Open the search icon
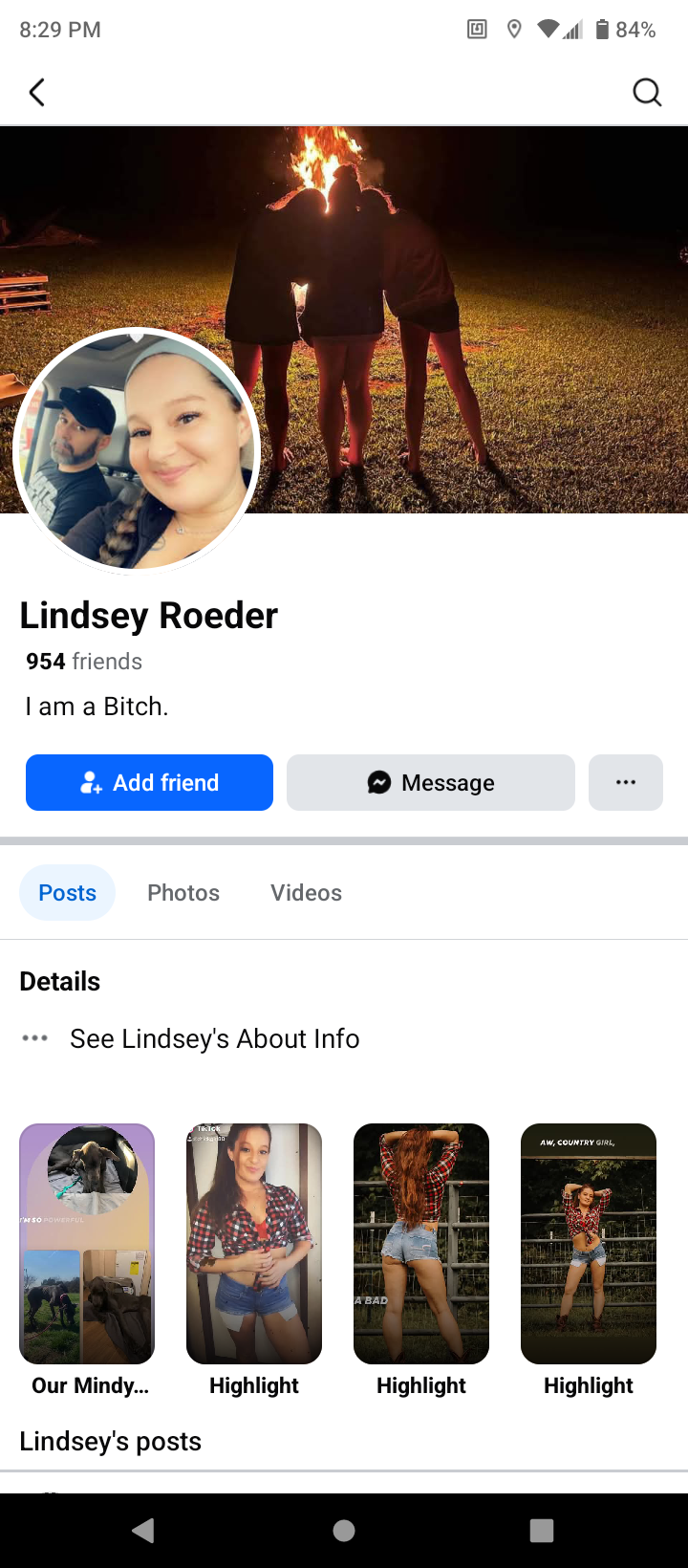This screenshot has width=688, height=1568. pos(647,93)
